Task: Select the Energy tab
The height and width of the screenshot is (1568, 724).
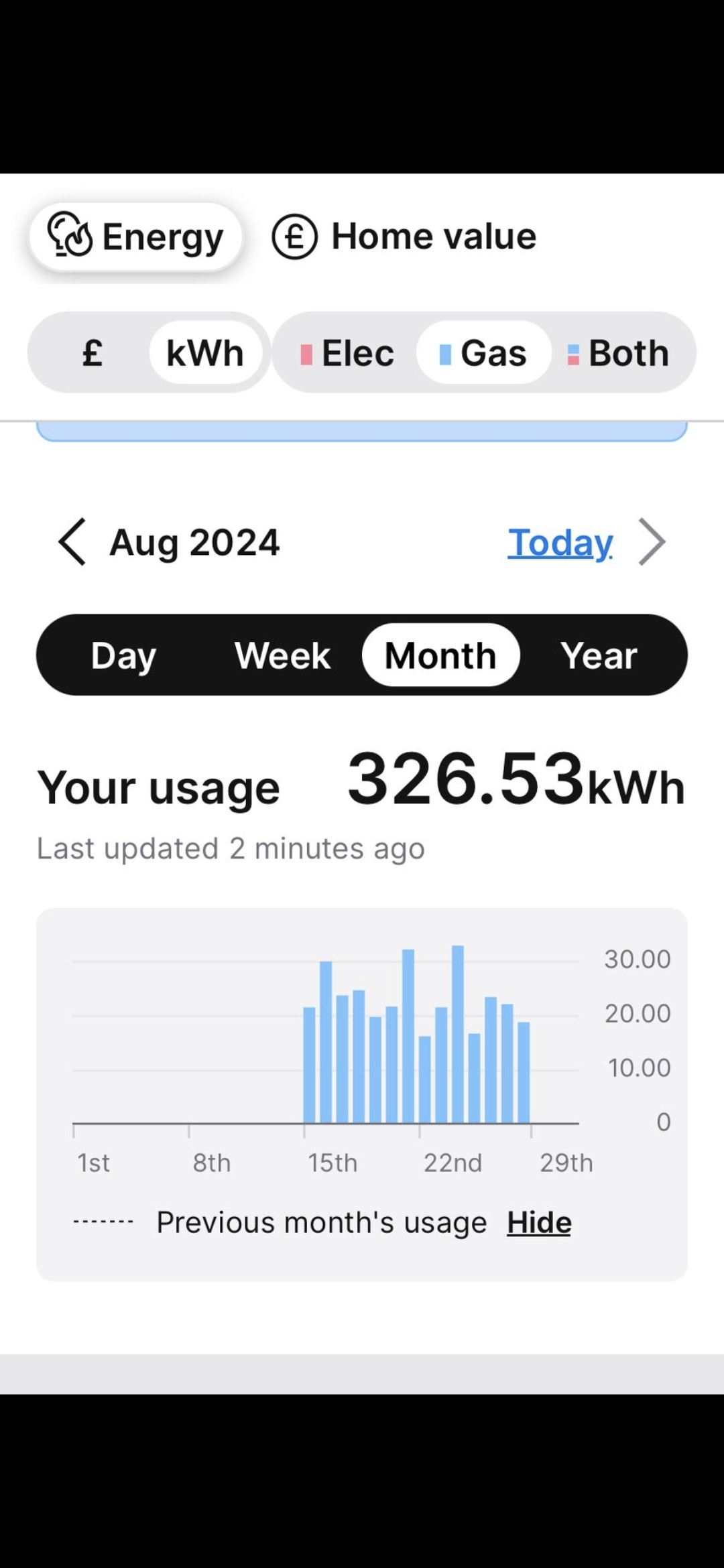Action: (135, 237)
